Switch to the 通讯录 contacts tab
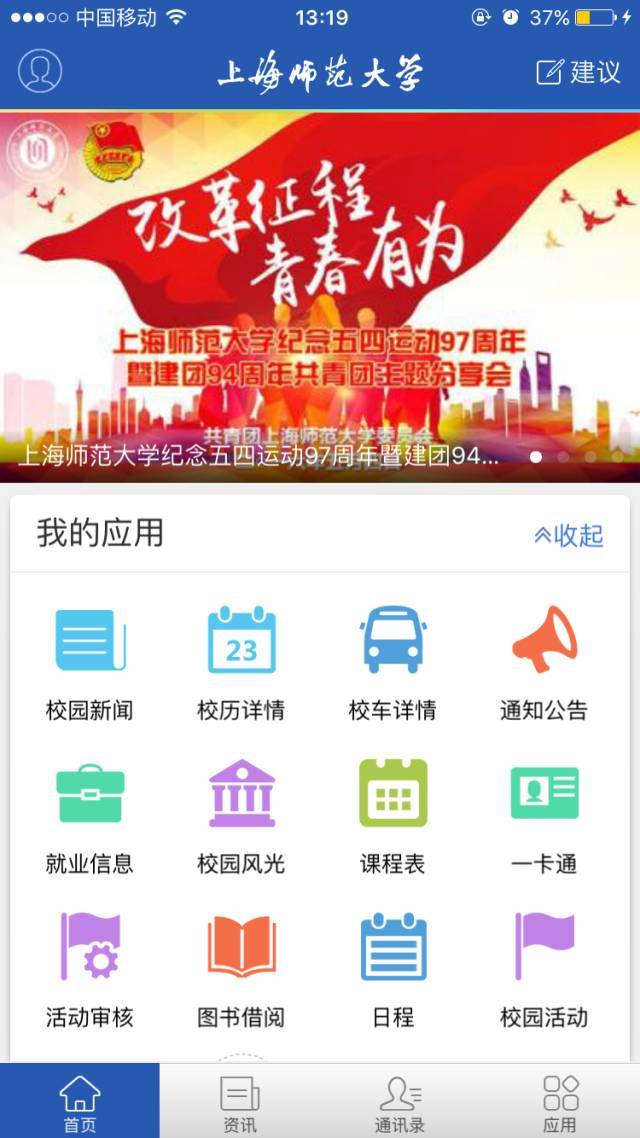The image size is (640, 1138). click(400, 1102)
